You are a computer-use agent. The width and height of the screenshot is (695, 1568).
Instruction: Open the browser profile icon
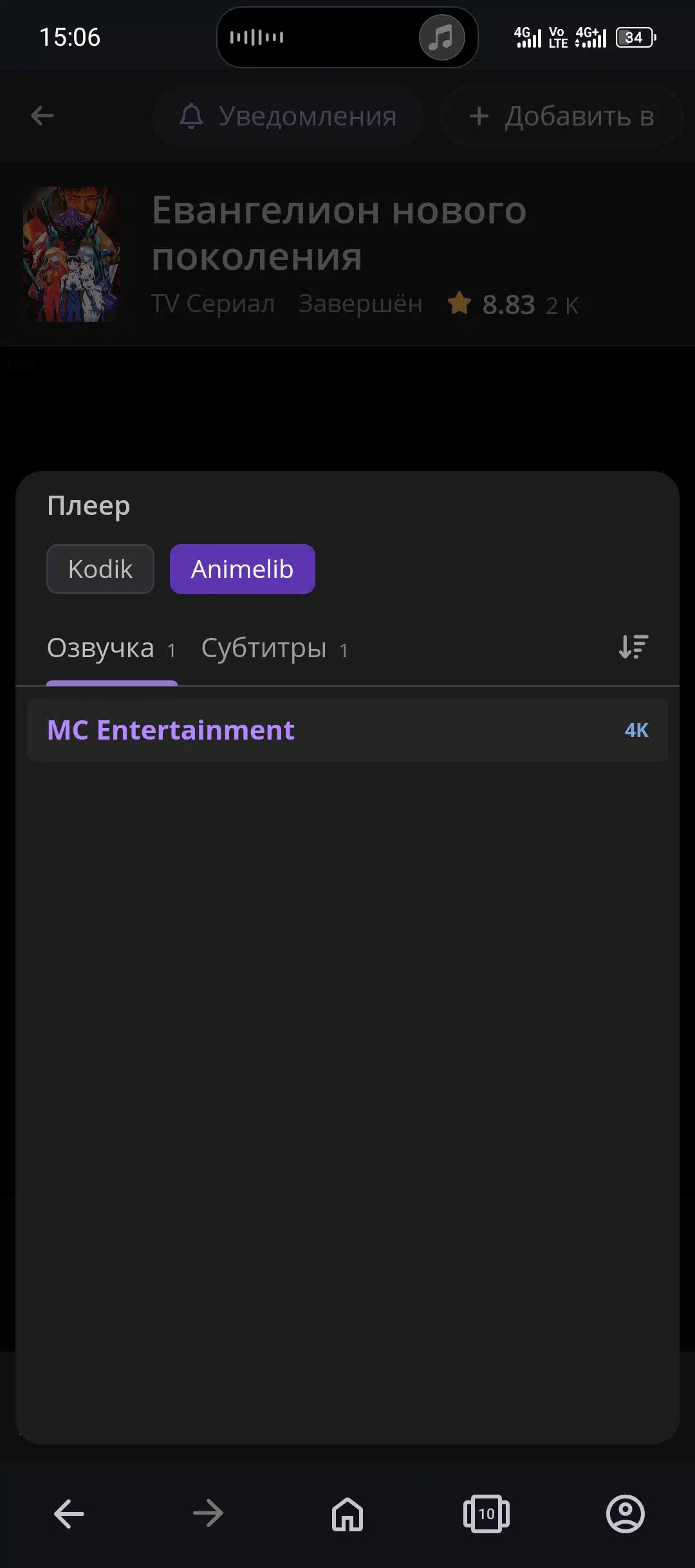point(625,1513)
